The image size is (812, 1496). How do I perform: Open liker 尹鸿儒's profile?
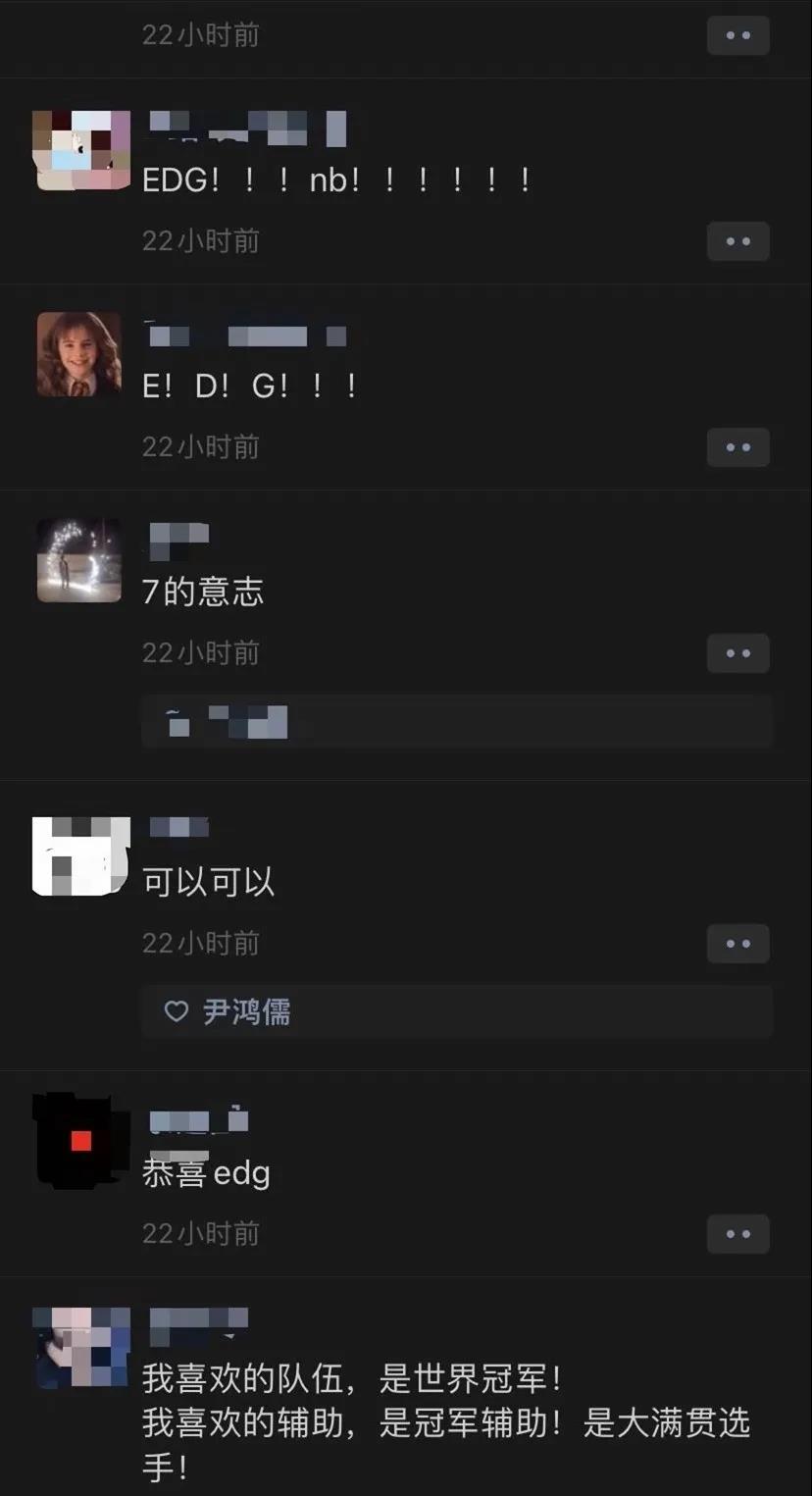coord(246,1011)
